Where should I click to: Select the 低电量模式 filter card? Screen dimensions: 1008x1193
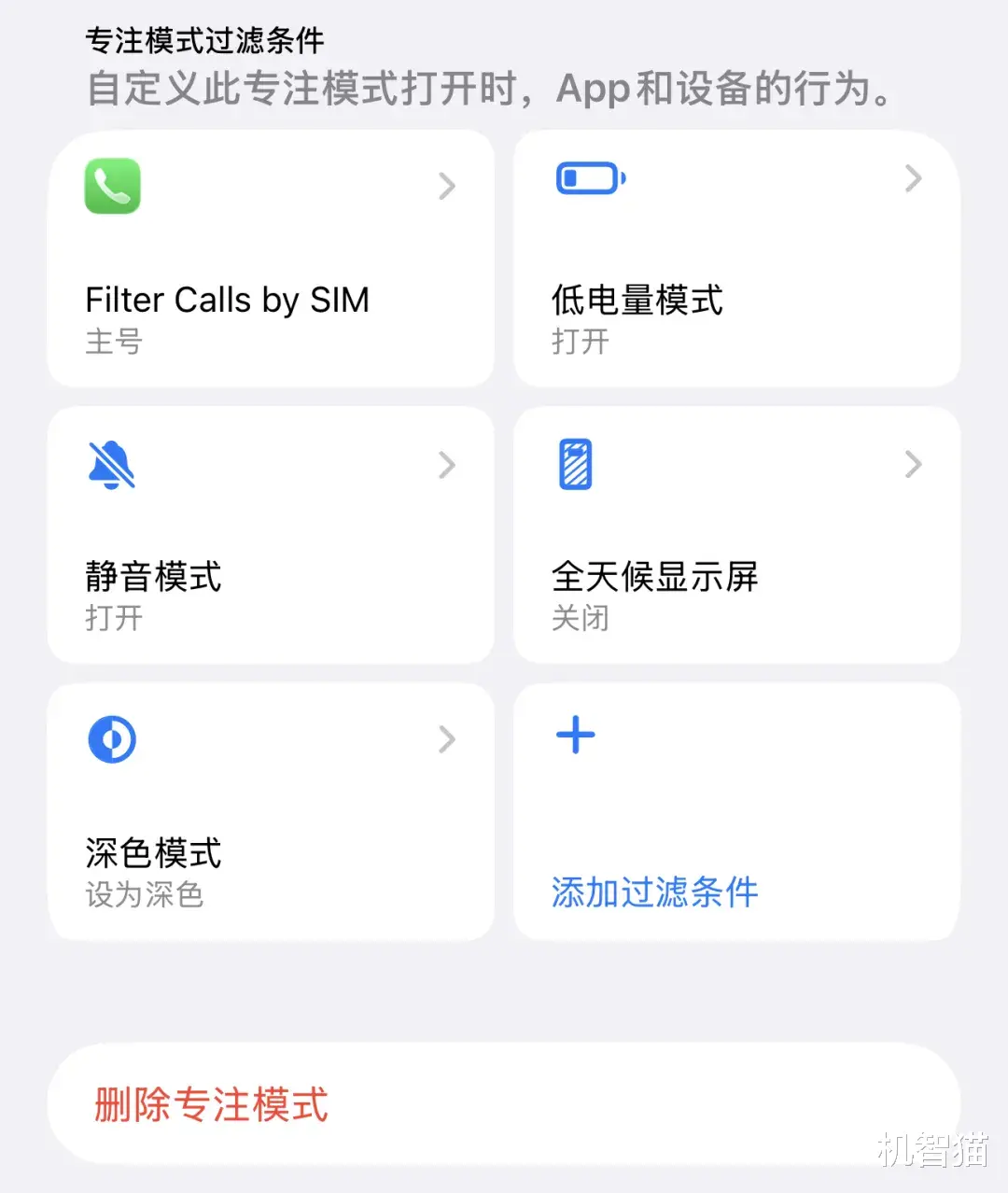tap(735, 259)
